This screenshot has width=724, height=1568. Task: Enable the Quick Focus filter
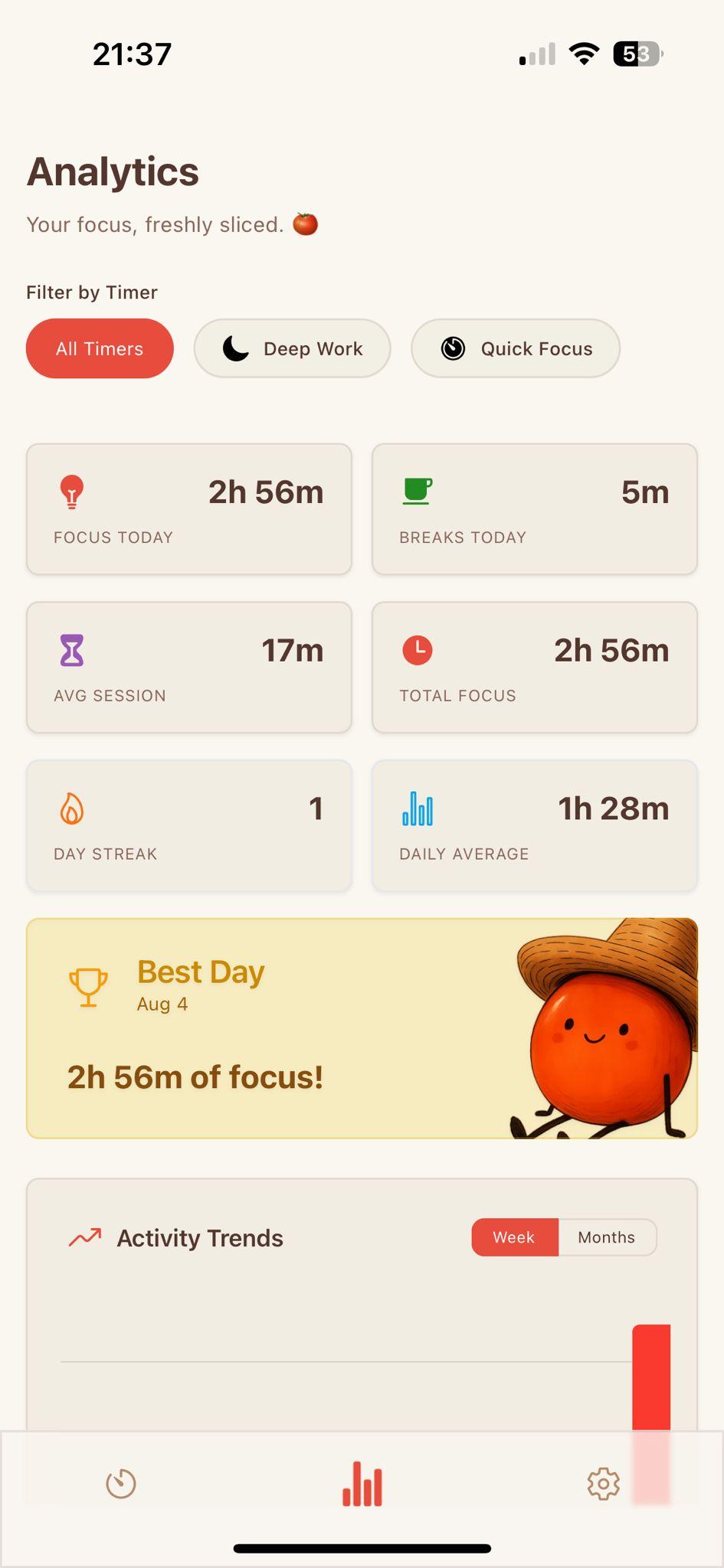[x=515, y=348]
